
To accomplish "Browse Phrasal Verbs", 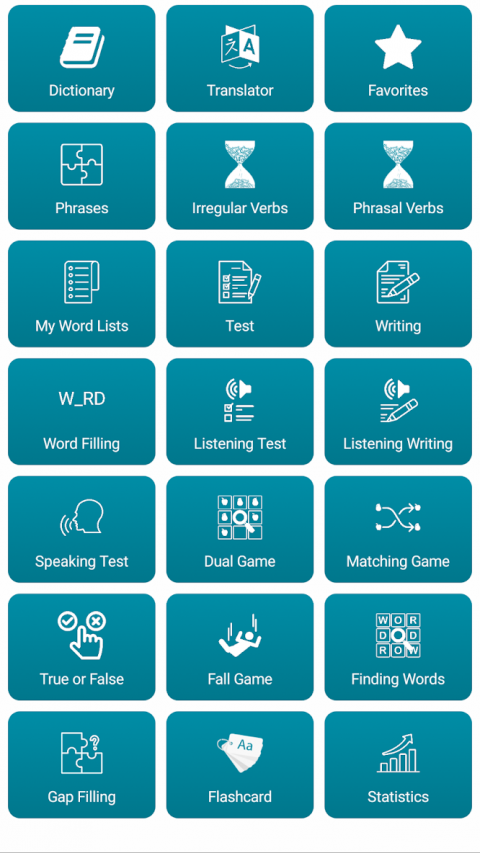I will (x=398, y=176).
